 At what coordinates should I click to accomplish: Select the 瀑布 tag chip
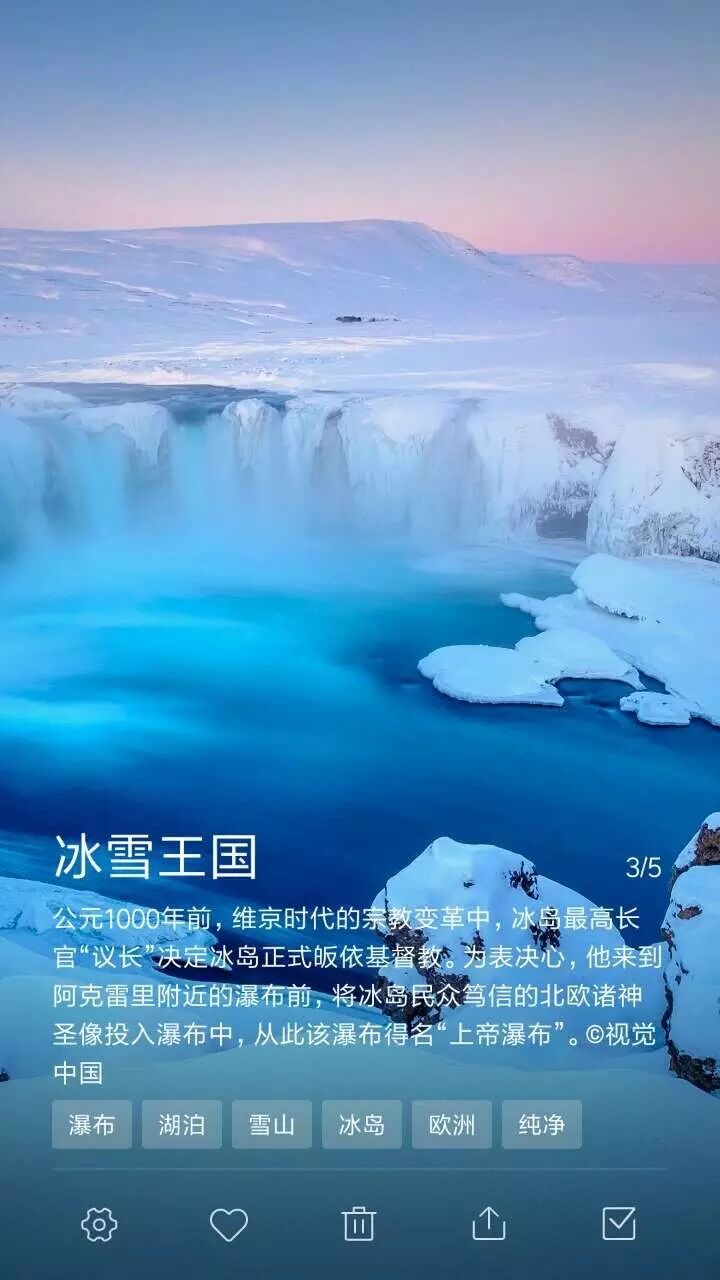coord(92,1125)
